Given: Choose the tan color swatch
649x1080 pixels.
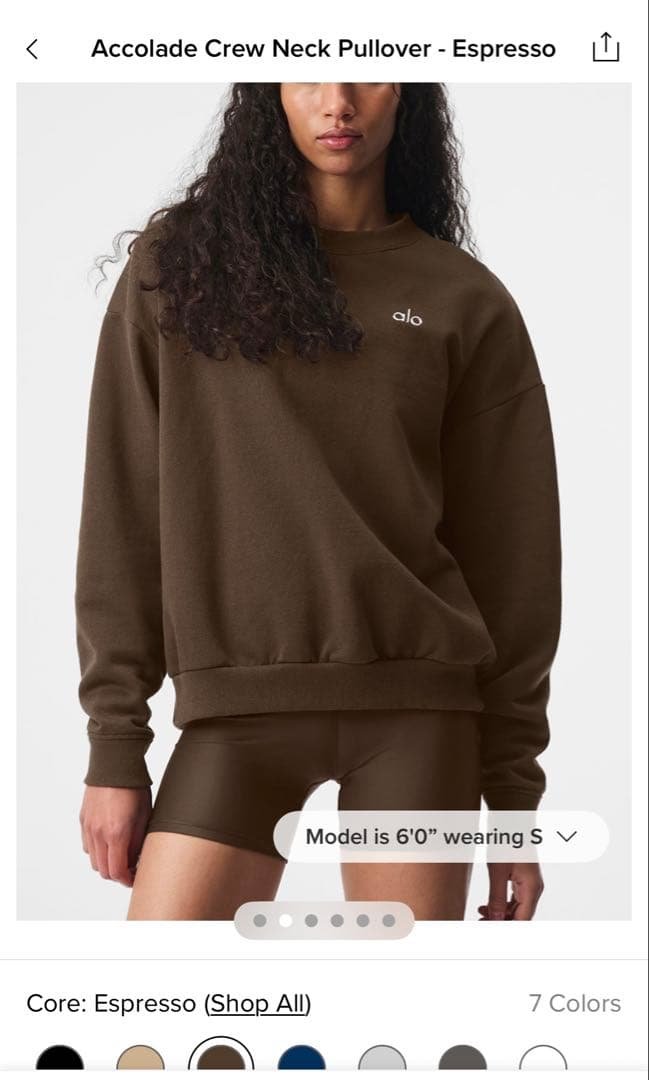Looking at the screenshot, I should (140, 1061).
